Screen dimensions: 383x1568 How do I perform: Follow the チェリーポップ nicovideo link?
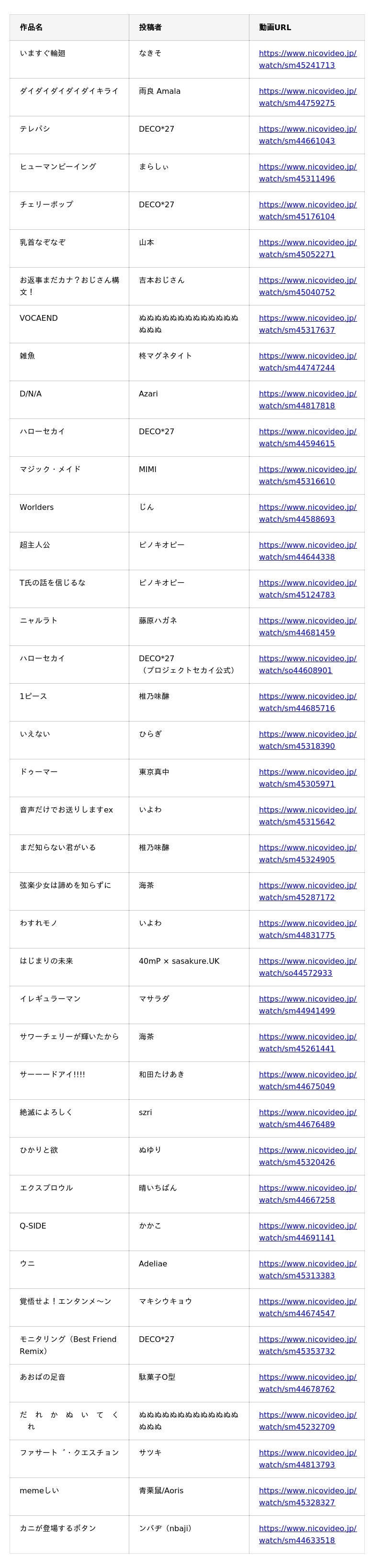tap(307, 210)
